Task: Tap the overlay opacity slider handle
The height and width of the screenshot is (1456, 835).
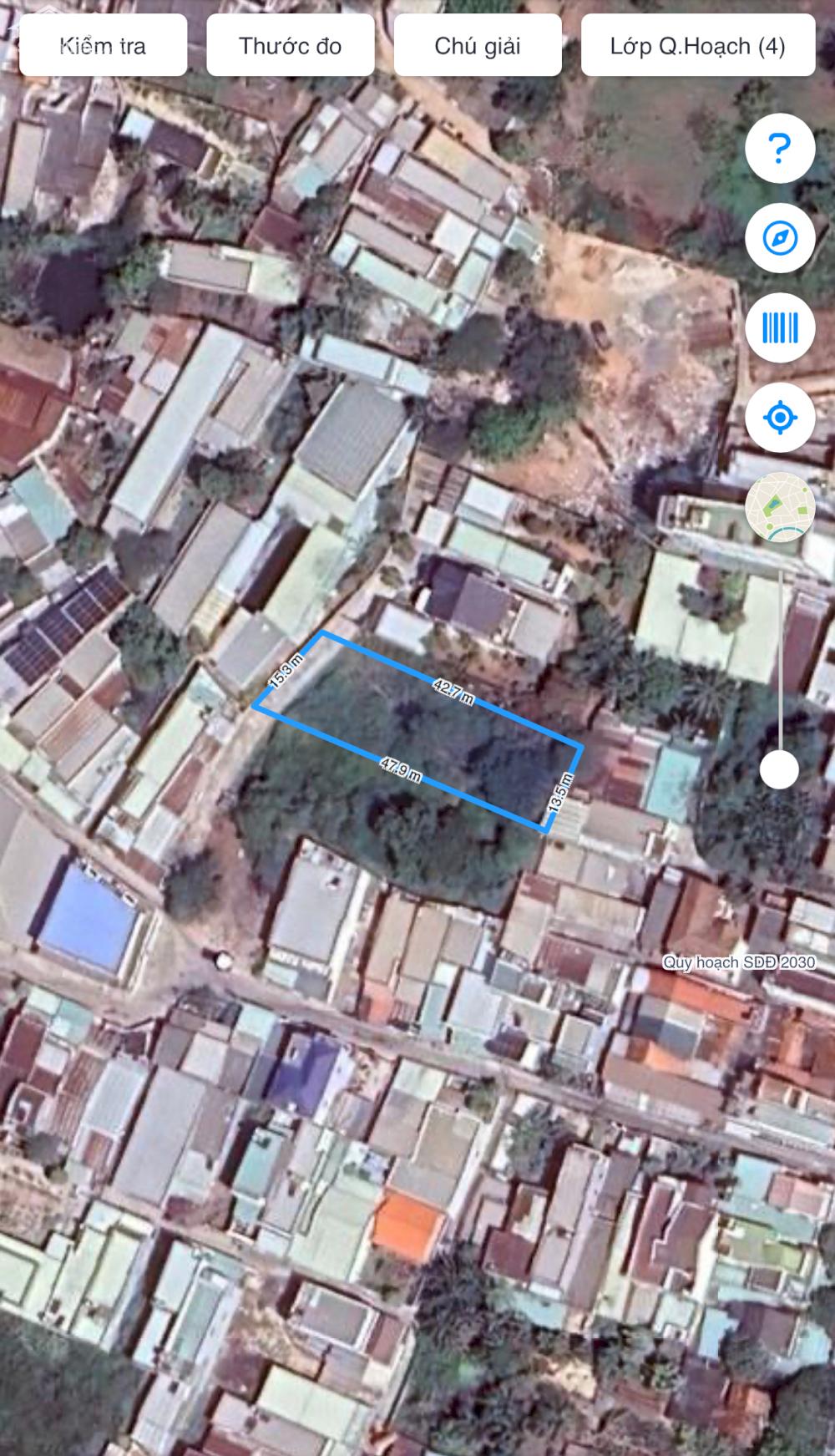Action: pos(779,769)
